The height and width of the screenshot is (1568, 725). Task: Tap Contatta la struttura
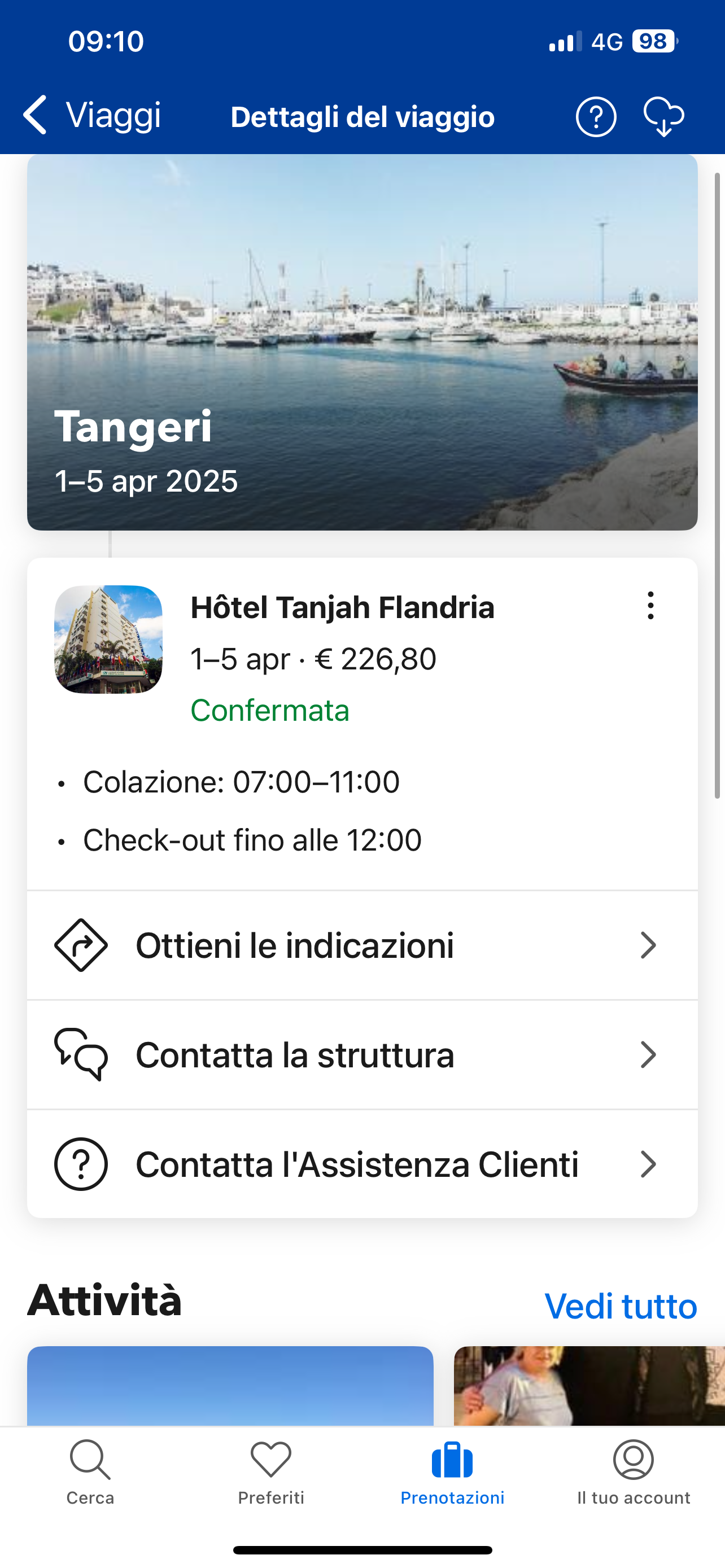362,1055
